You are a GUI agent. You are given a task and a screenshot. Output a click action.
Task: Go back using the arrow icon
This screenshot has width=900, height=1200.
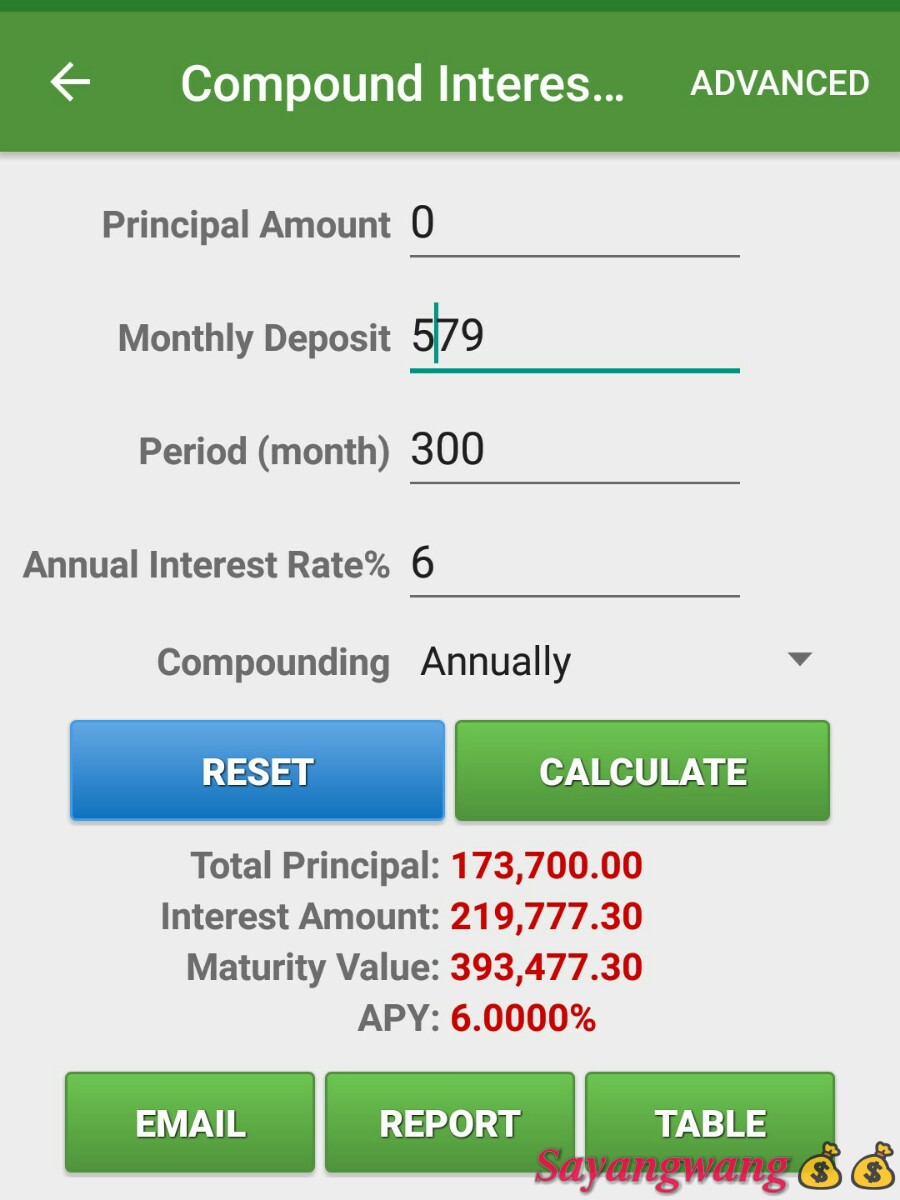pos(70,82)
